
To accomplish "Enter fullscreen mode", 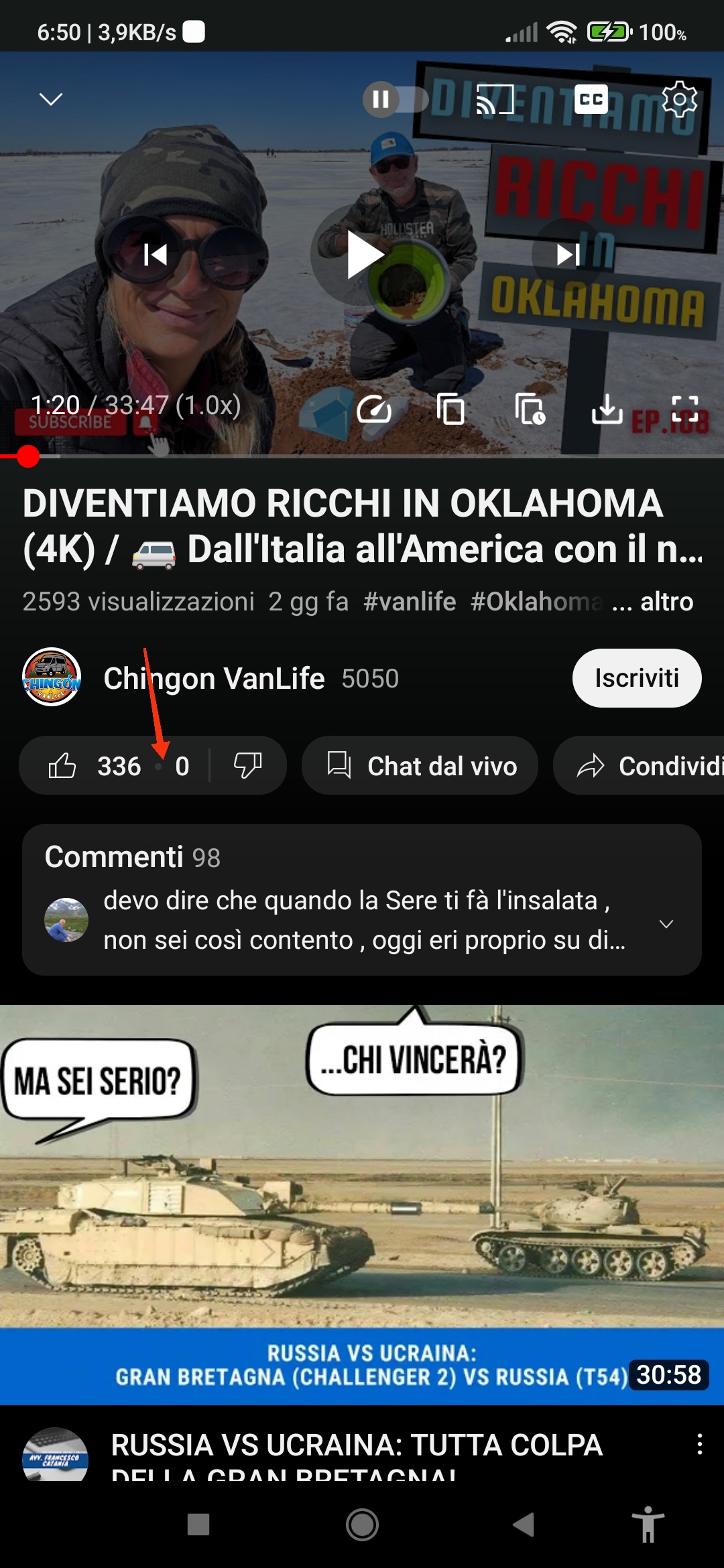I will [685, 409].
